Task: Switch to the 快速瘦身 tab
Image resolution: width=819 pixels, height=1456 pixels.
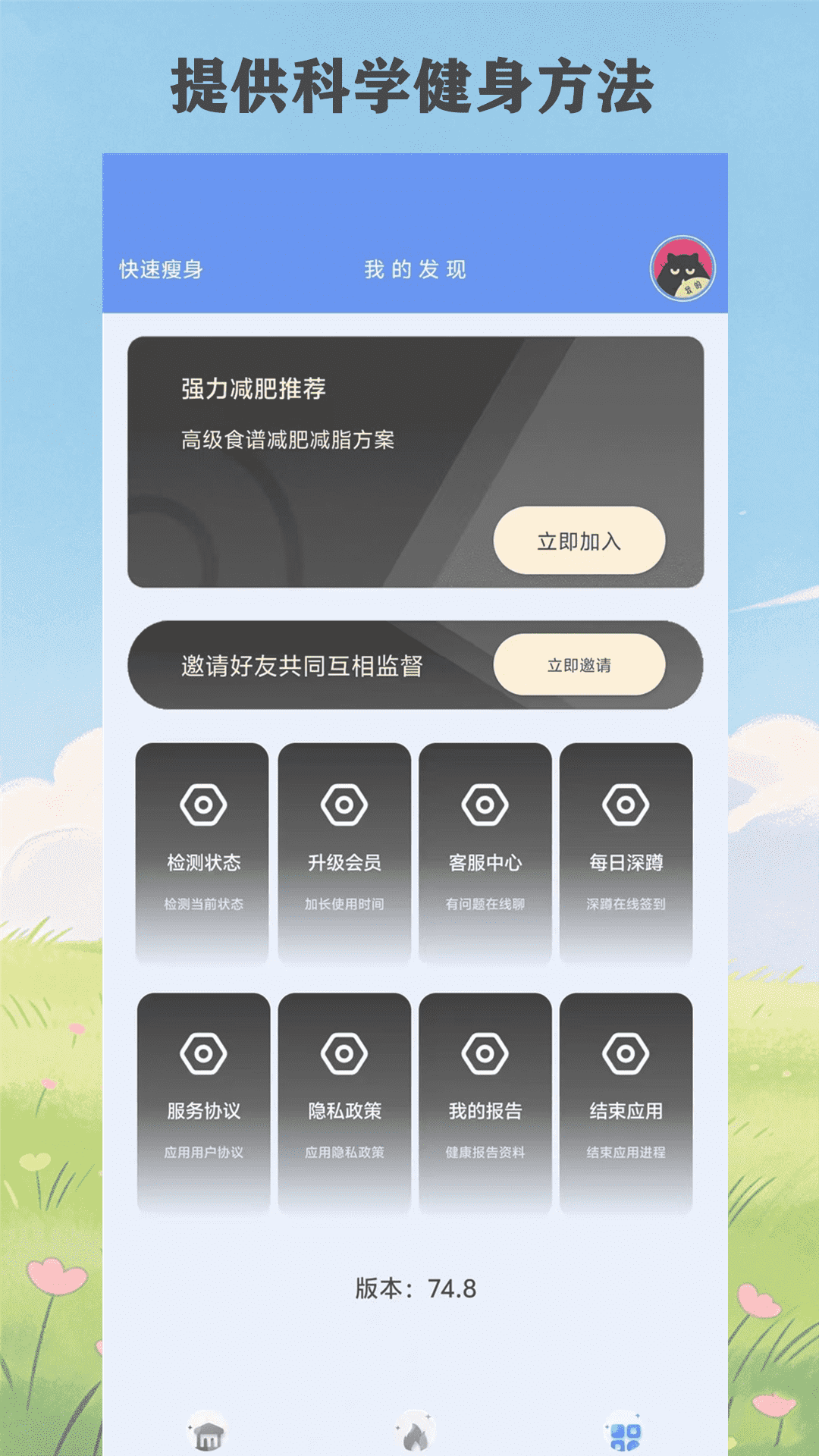Action: click(163, 268)
